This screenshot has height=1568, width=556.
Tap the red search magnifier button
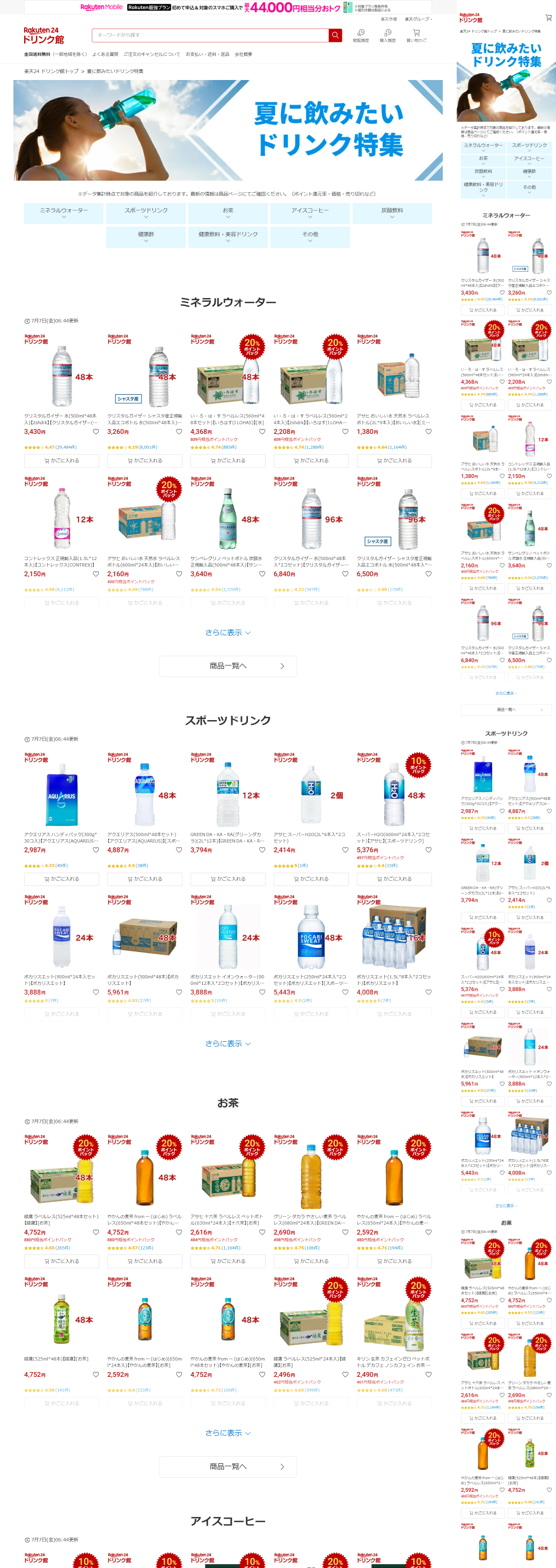[x=335, y=35]
